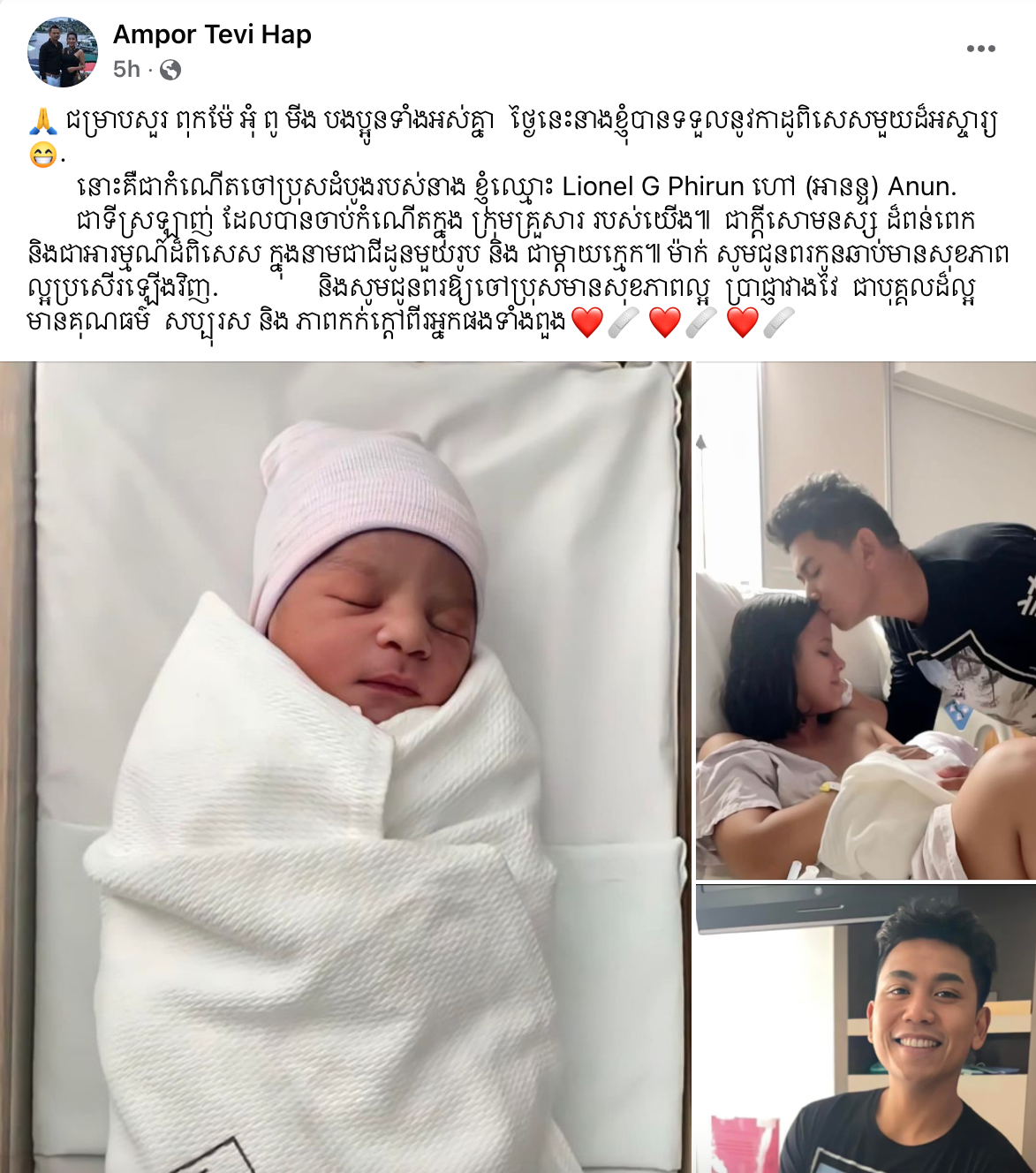Open the large photo of the swaddled newborn

coord(344,767)
